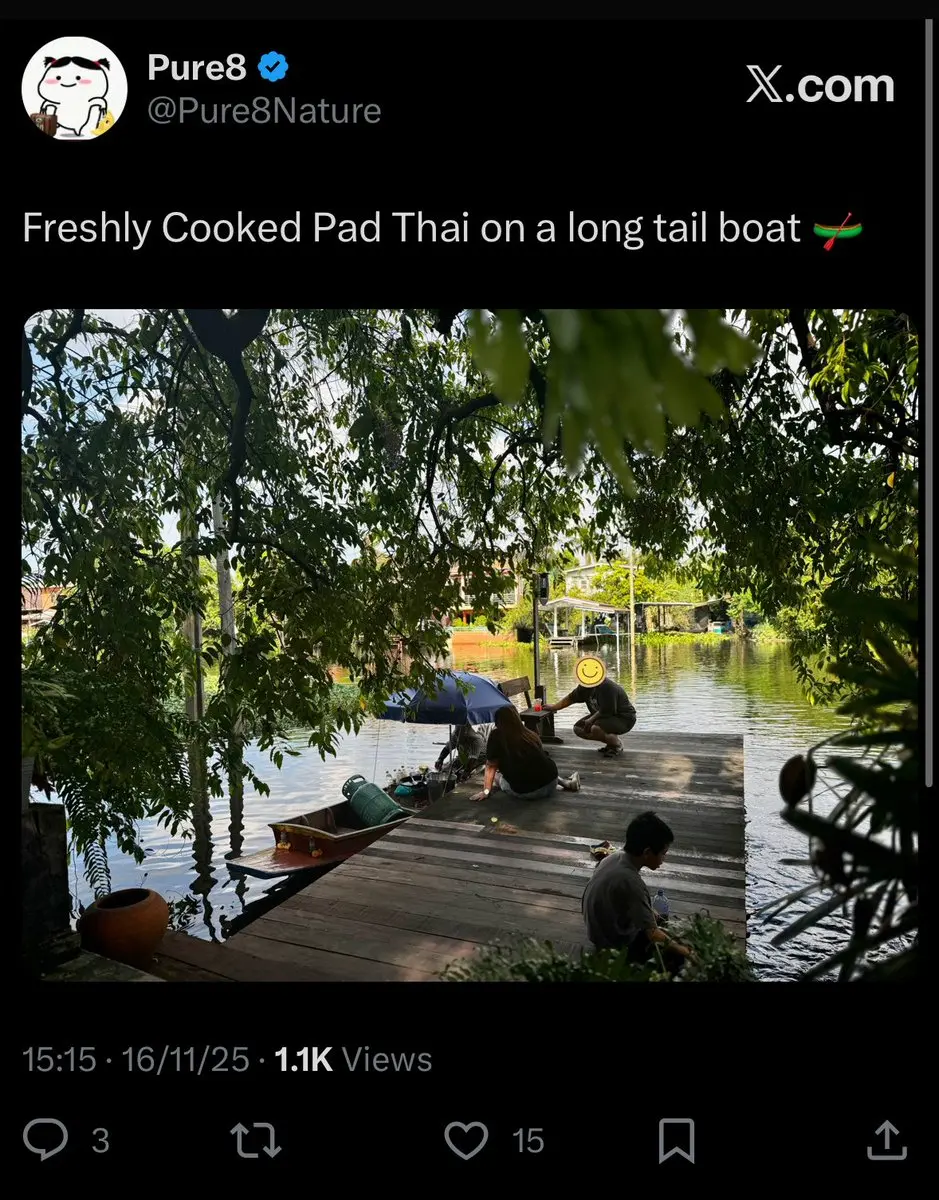Viewport: 939px width, 1200px height.
Task: Click the 15:15 timestamp
Action: click(x=62, y=1058)
